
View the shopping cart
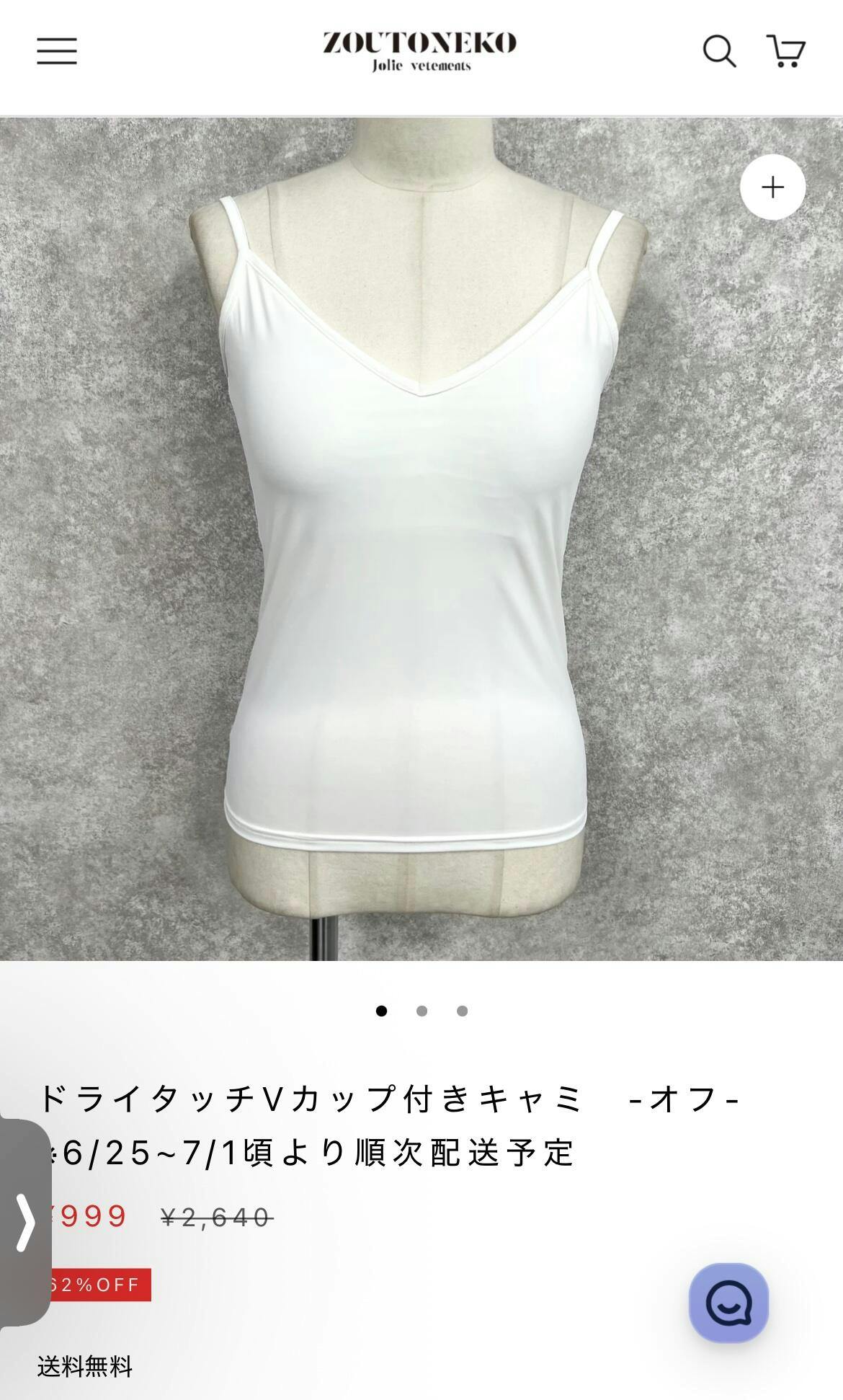point(785,51)
